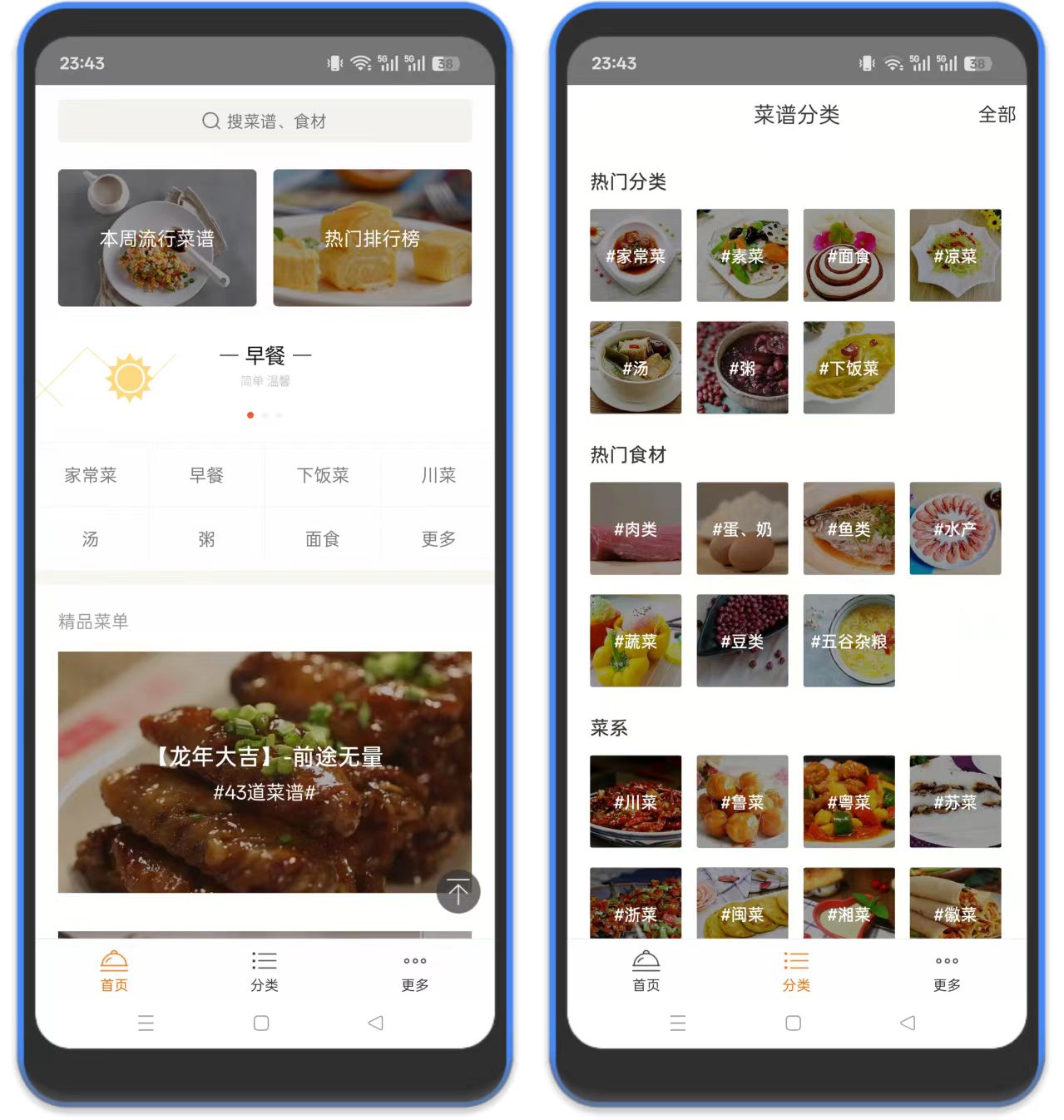The image size is (1064, 1120).
Task: Reveal all dishes under #下饭菜
Action: (848, 368)
